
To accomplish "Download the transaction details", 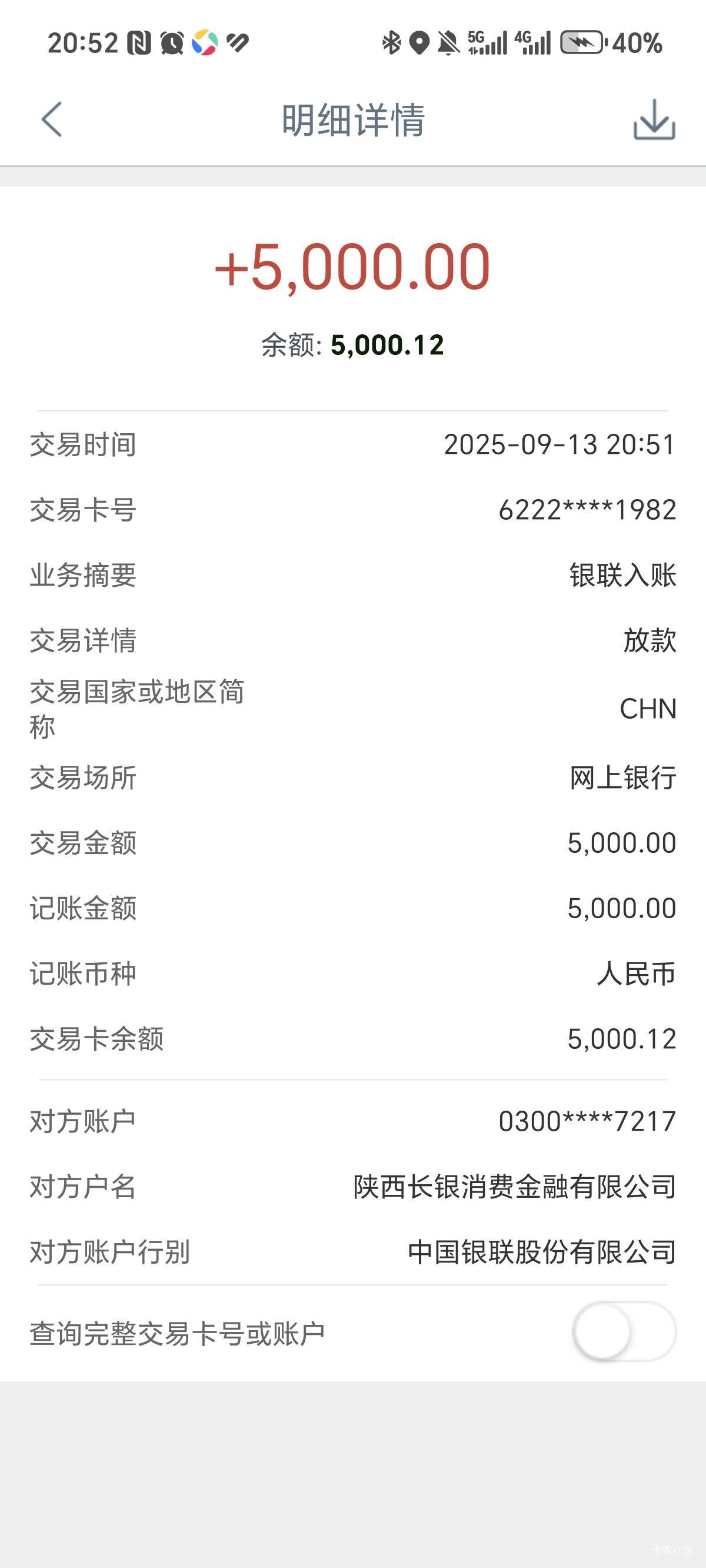I will pos(654,120).
